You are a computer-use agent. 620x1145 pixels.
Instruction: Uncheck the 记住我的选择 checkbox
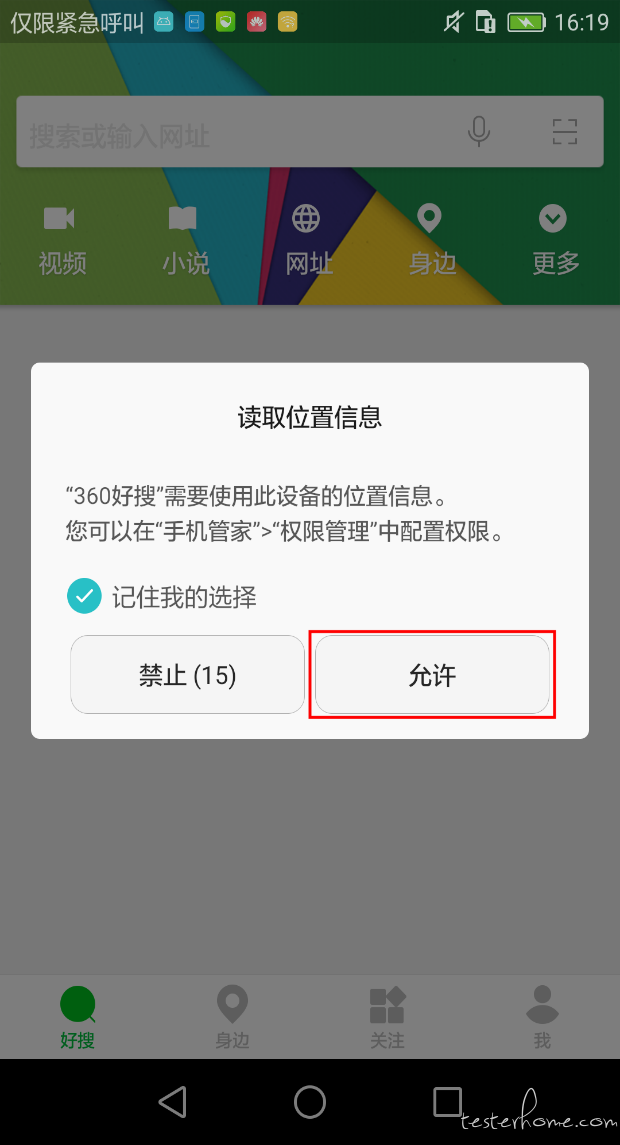tap(84, 596)
